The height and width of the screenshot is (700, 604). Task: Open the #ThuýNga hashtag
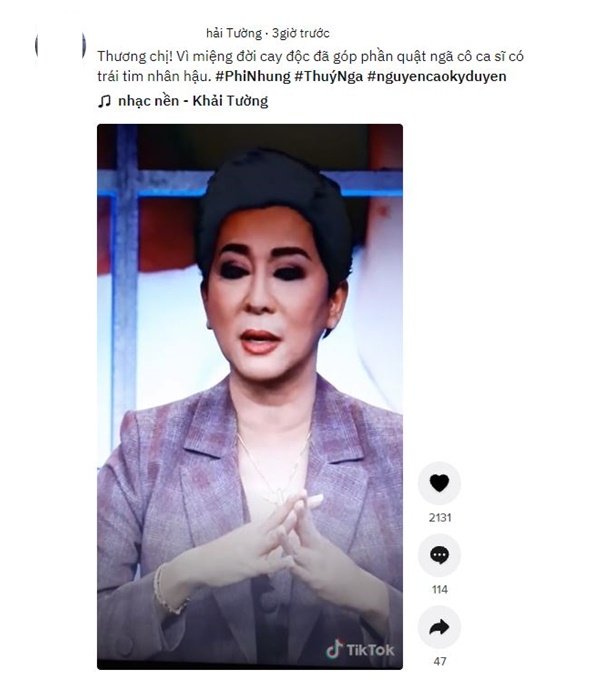pos(328,76)
